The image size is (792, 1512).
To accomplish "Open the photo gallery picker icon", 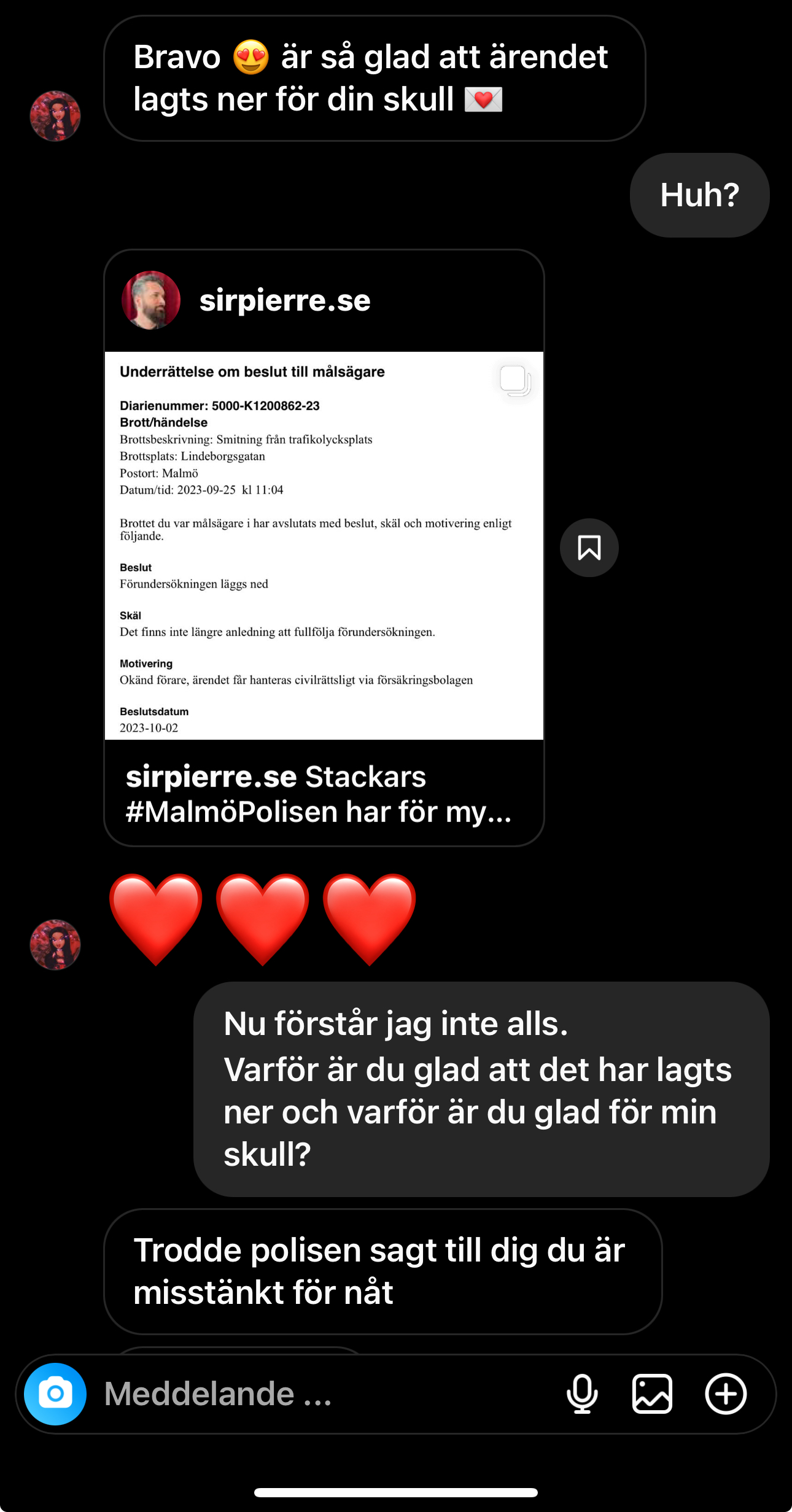I will pos(652,1394).
